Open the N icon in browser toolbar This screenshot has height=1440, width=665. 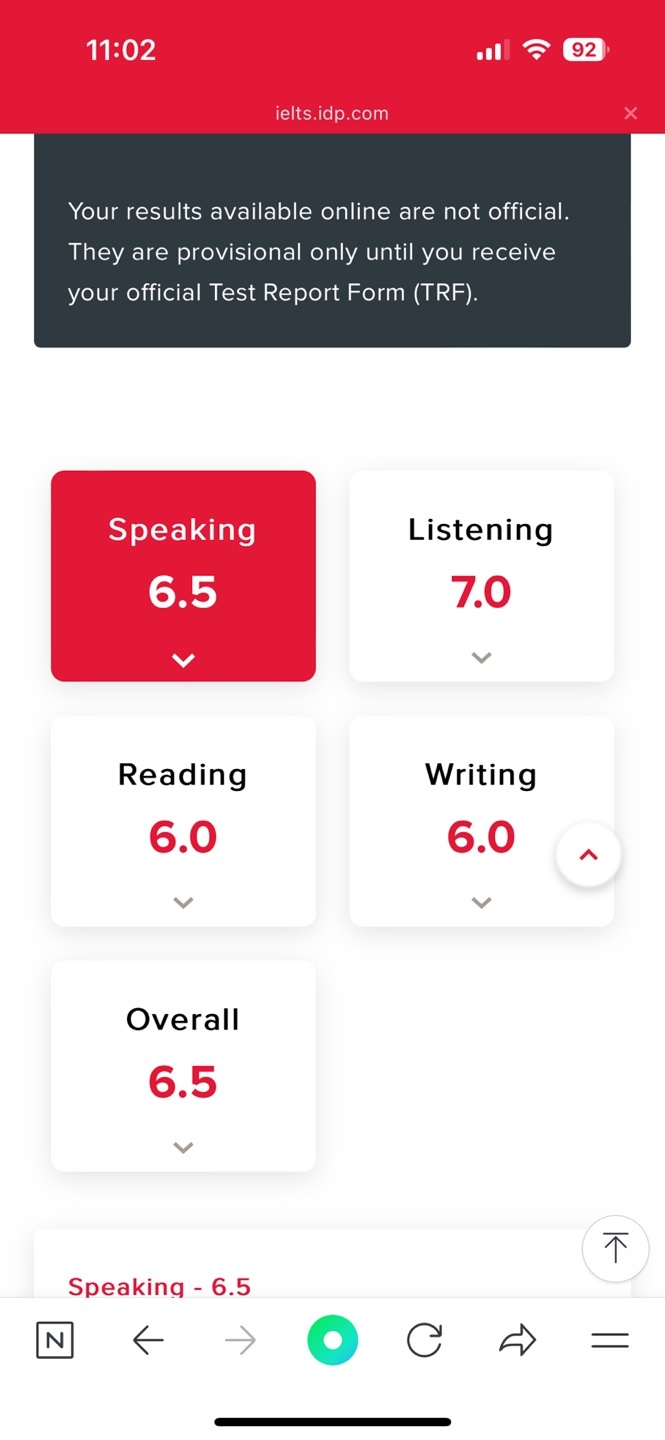[x=55, y=1340]
